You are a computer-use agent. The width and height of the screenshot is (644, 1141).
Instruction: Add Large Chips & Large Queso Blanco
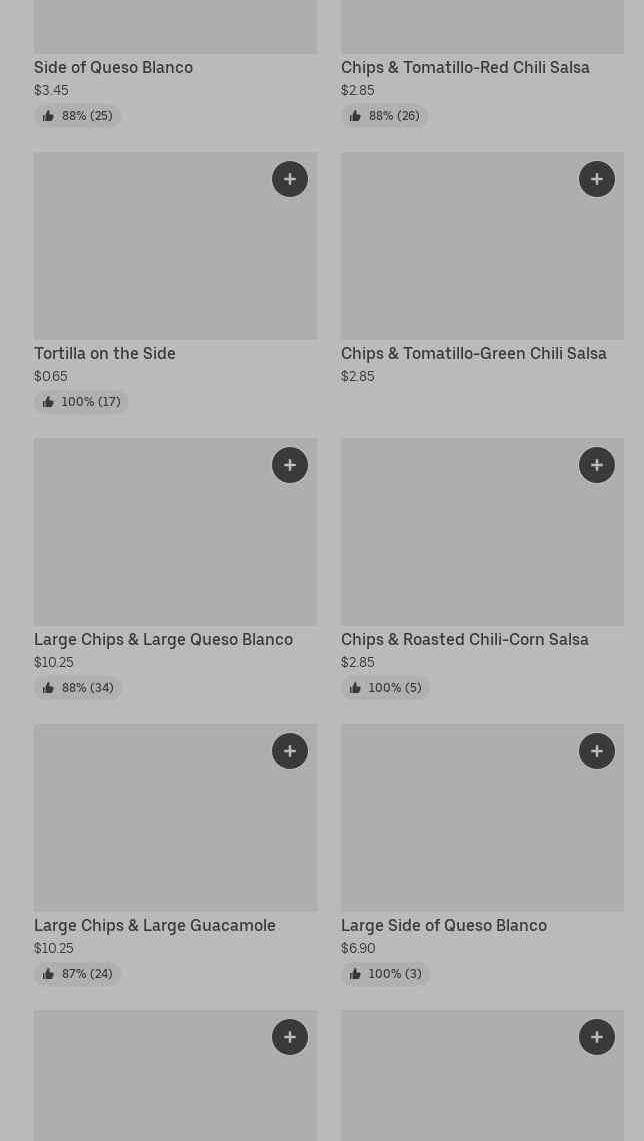[x=290, y=465]
